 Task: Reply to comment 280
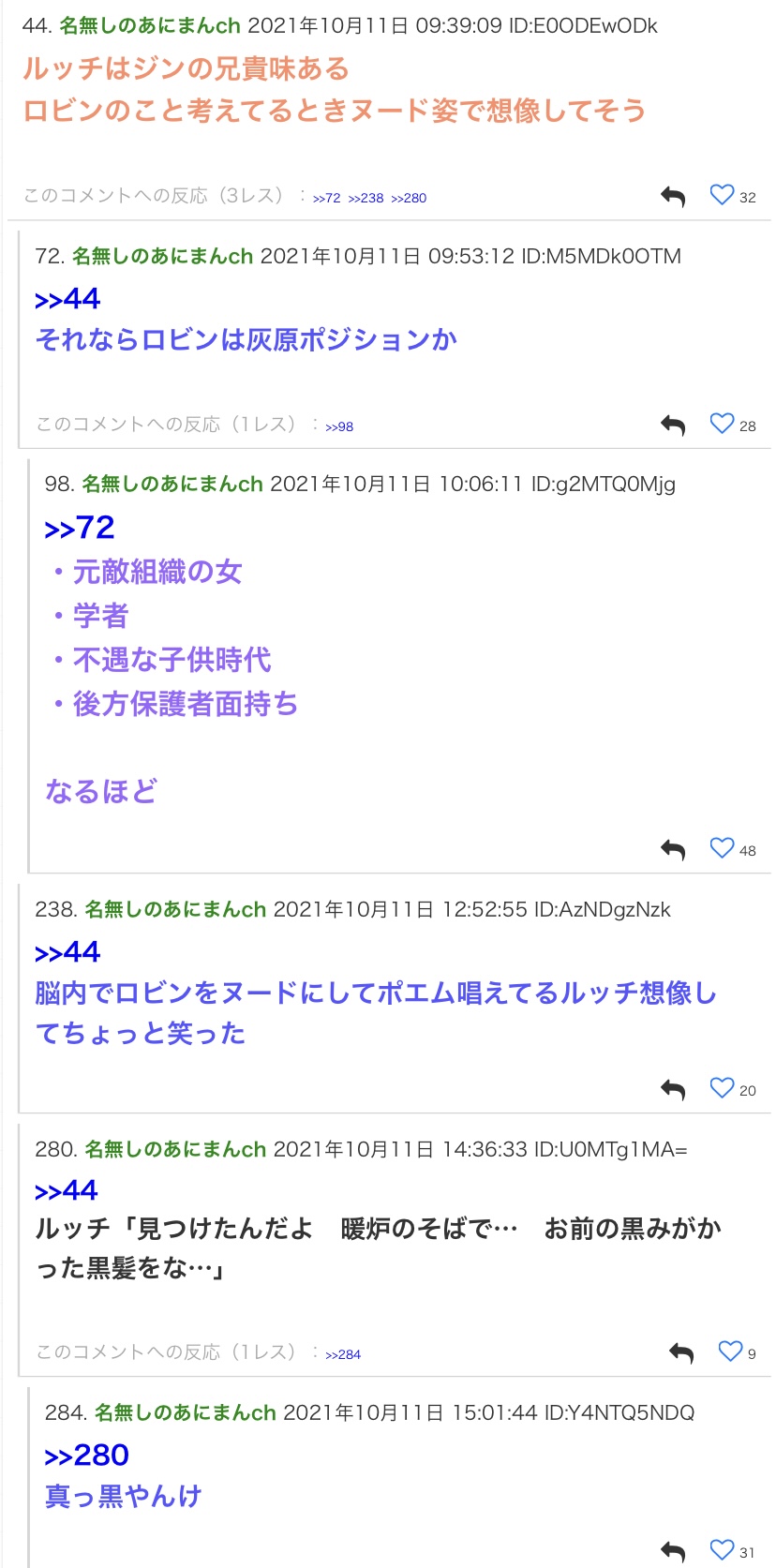click(681, 1352)
